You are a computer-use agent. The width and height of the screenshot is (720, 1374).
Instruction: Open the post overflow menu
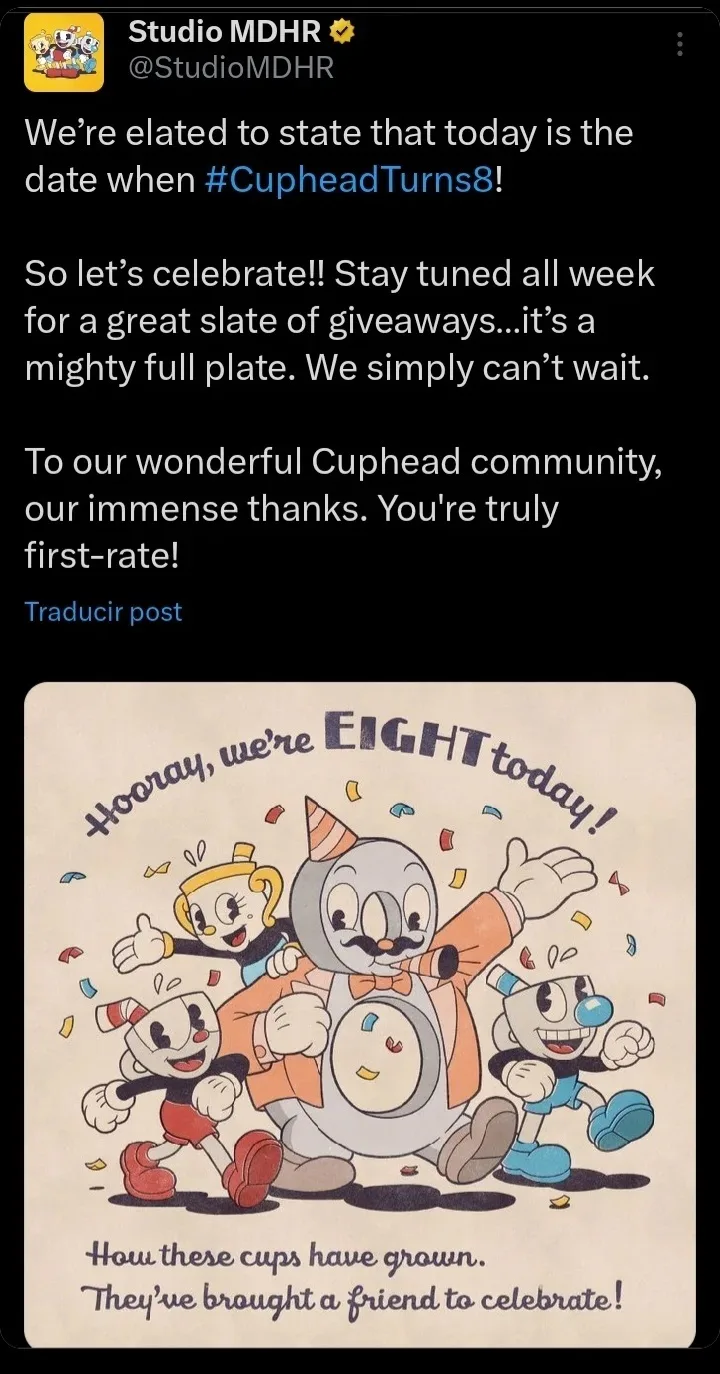pyautogui.click(x=680, y=45)
